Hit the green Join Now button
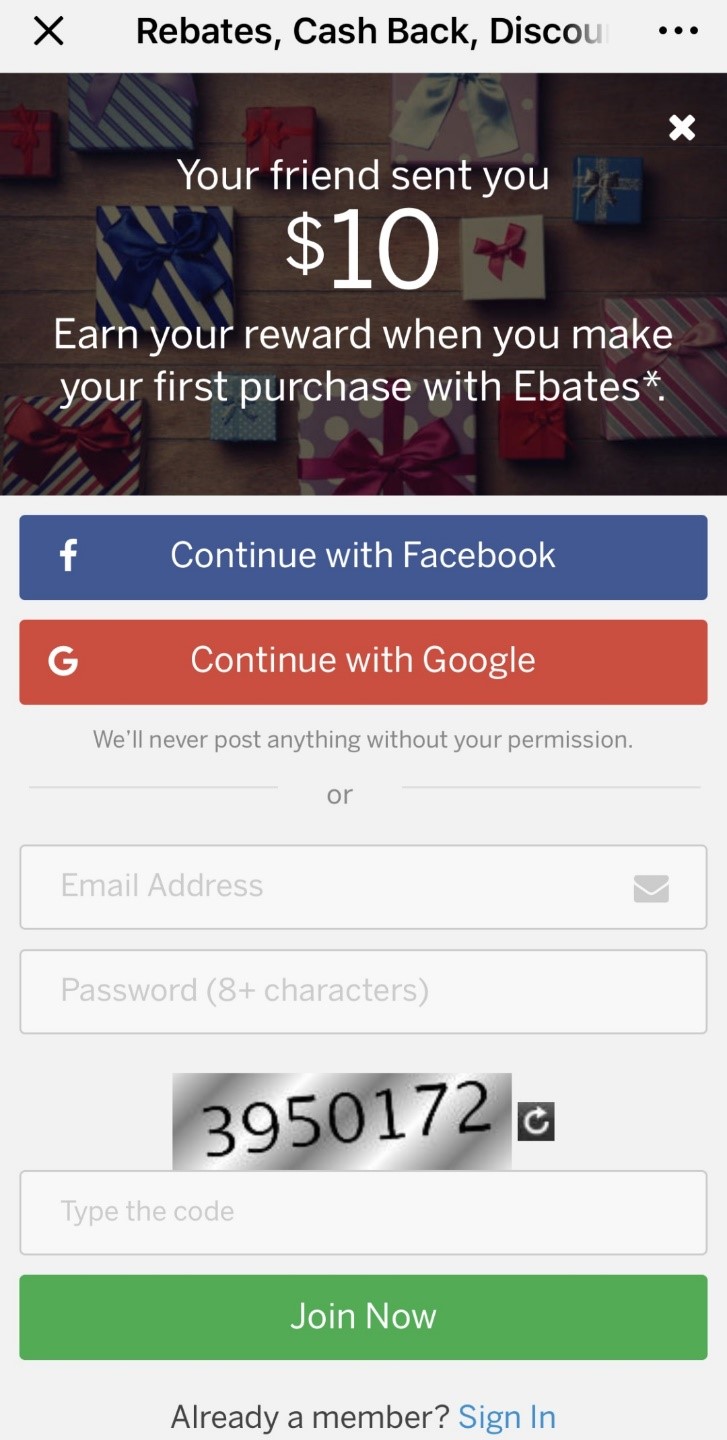This screenshot has width=727, height=1440. 363,1316
